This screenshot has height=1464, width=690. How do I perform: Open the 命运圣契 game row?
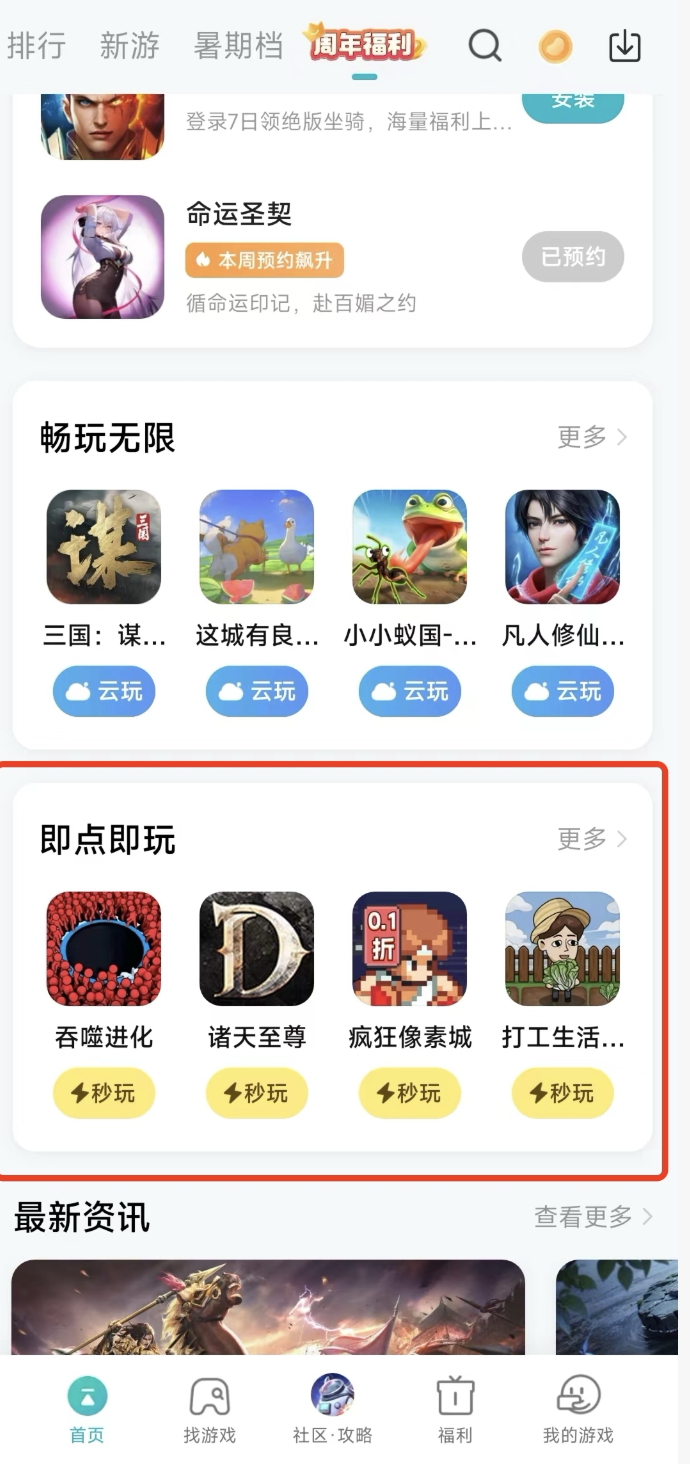tap(300, 257)
